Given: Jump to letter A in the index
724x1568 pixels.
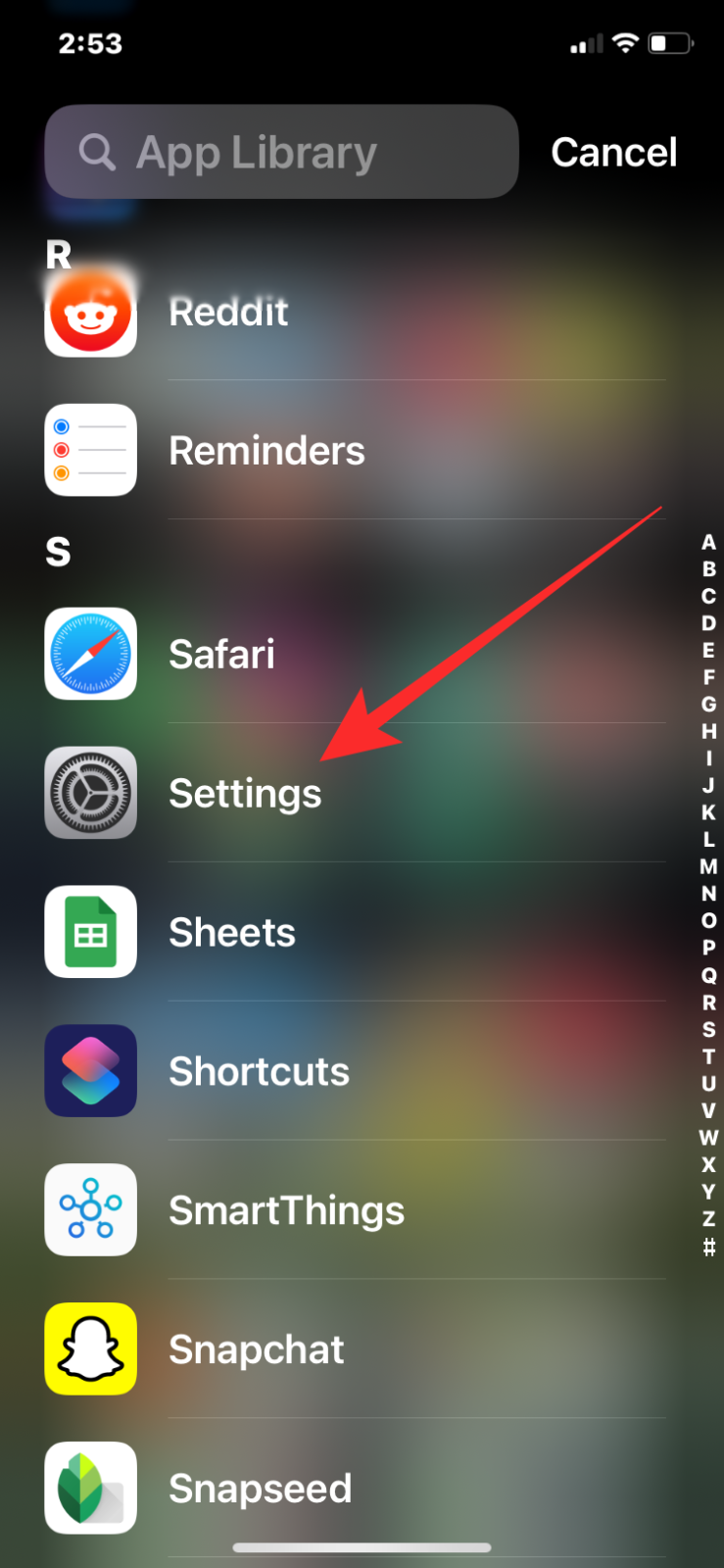Looking at the screenshot, I should pos(708,542).
